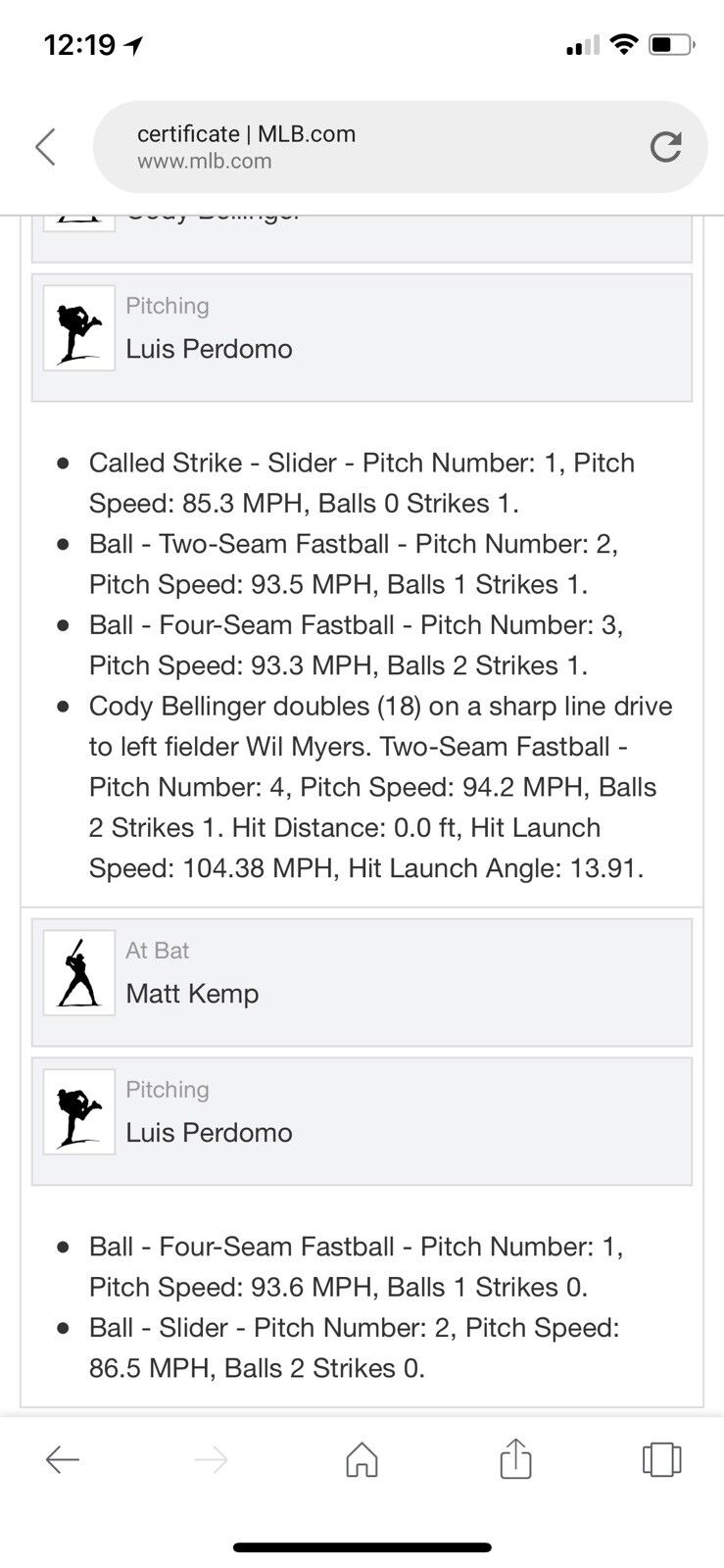Reload the MLB.com page
The image size is (724, 1568).
click(x=665, y=147)
